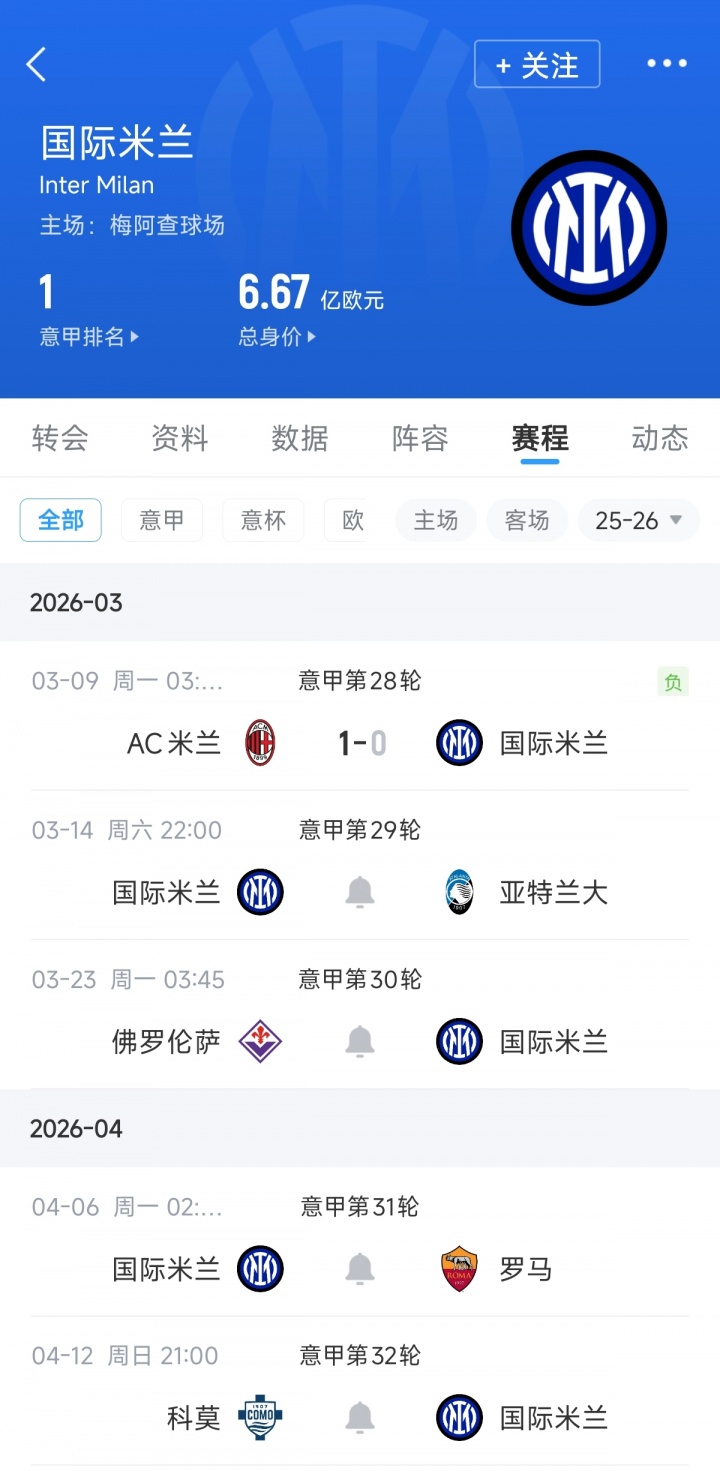Image resolution: width=720 pixels, height=1471 pixels.
Task: Follow Inter Milan with the 关注 button
Action: pos(537,65)
